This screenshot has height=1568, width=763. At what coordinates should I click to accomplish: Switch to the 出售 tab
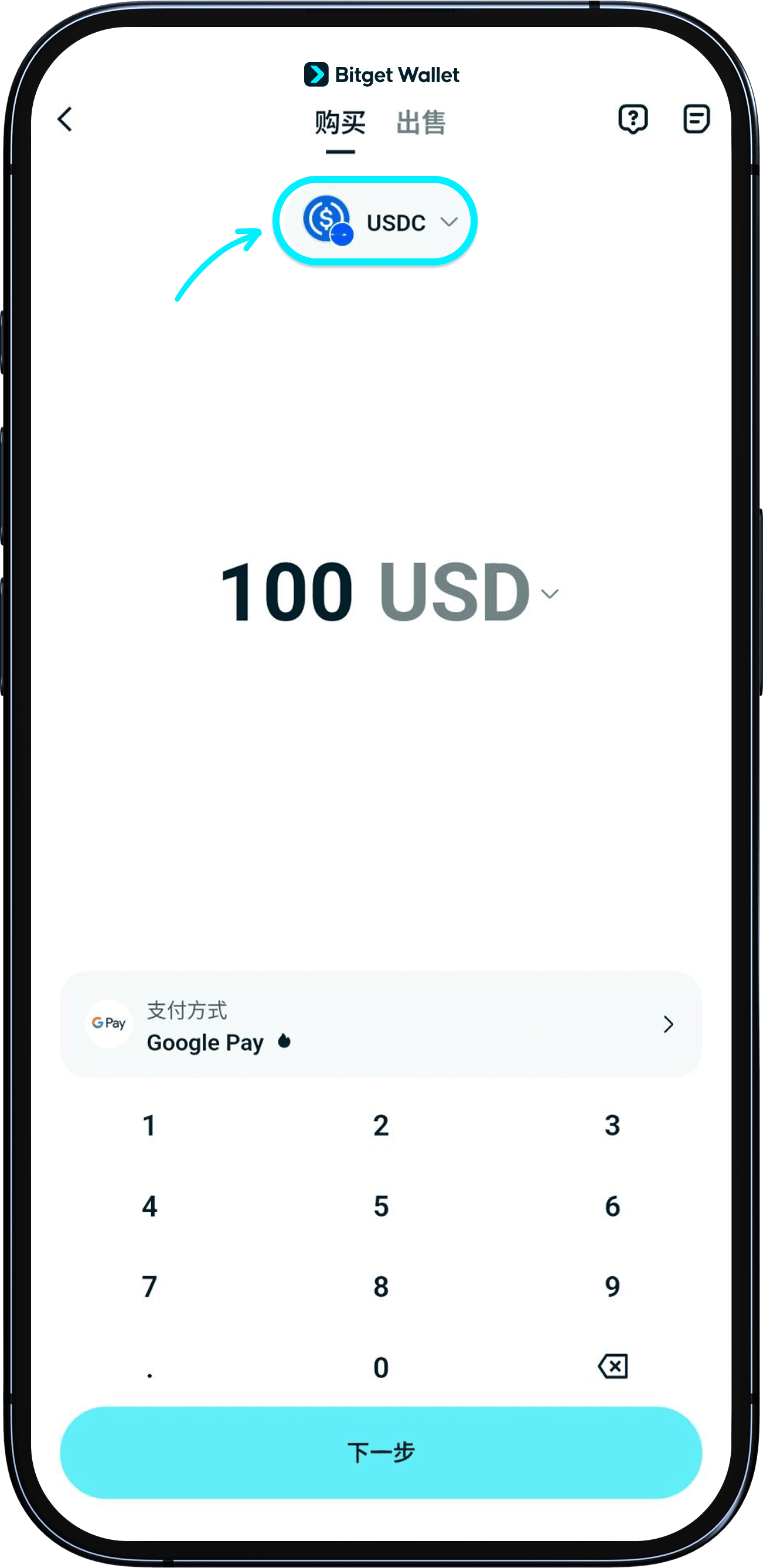[x=421, y=123]
